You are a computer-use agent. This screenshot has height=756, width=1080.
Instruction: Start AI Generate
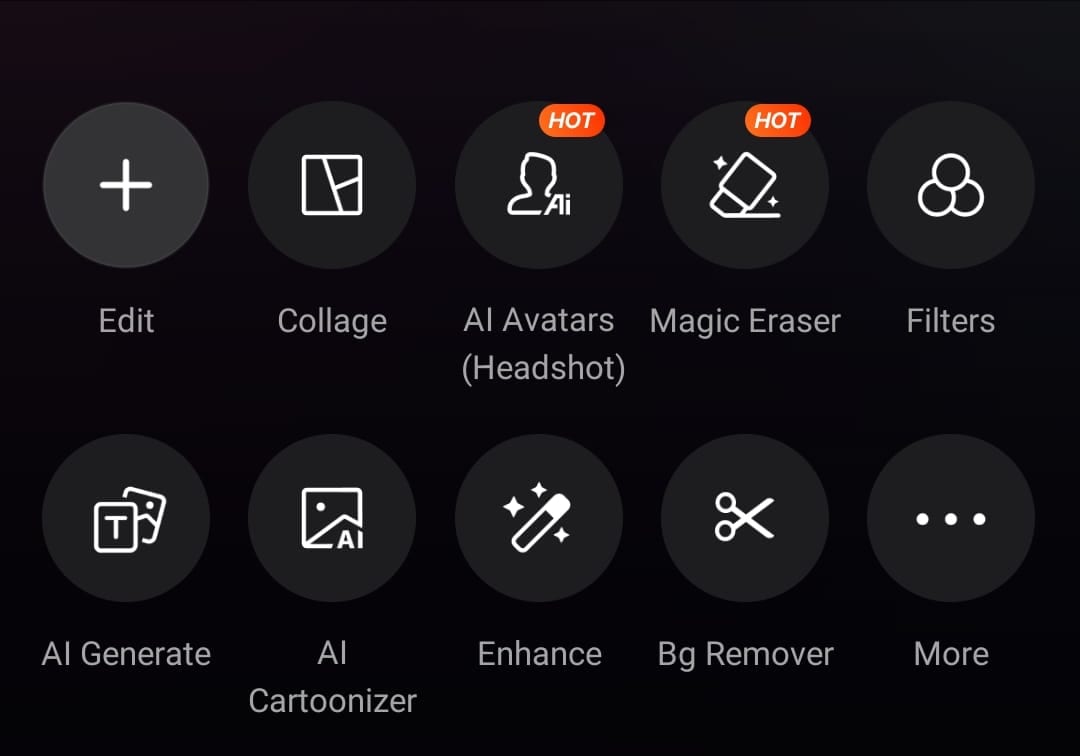pyautogui.click(x=126, y=518)
